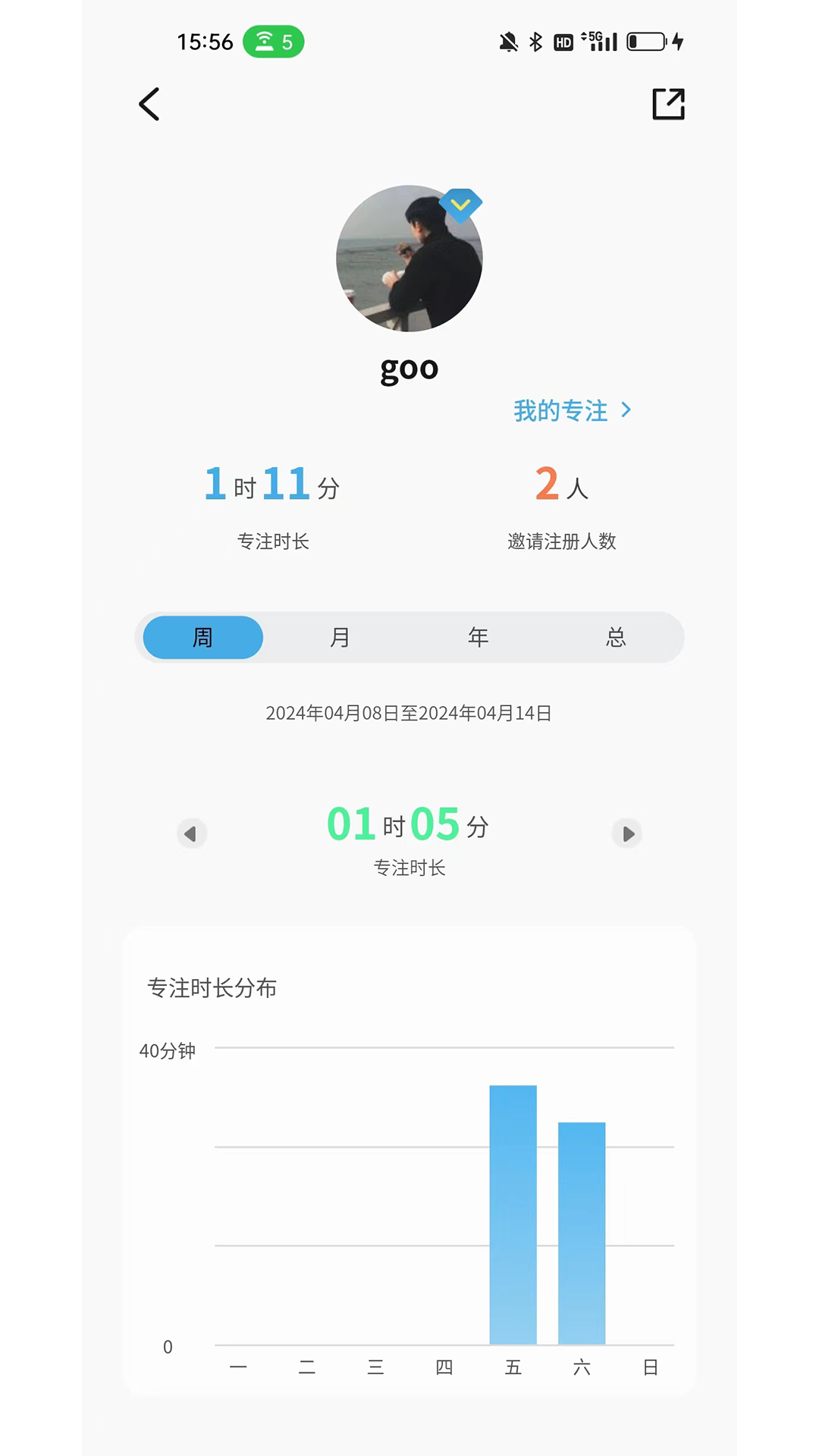Share this focus statistics page
The height and width of the screenshot is (1456, 819).
(x=668, y=104)
